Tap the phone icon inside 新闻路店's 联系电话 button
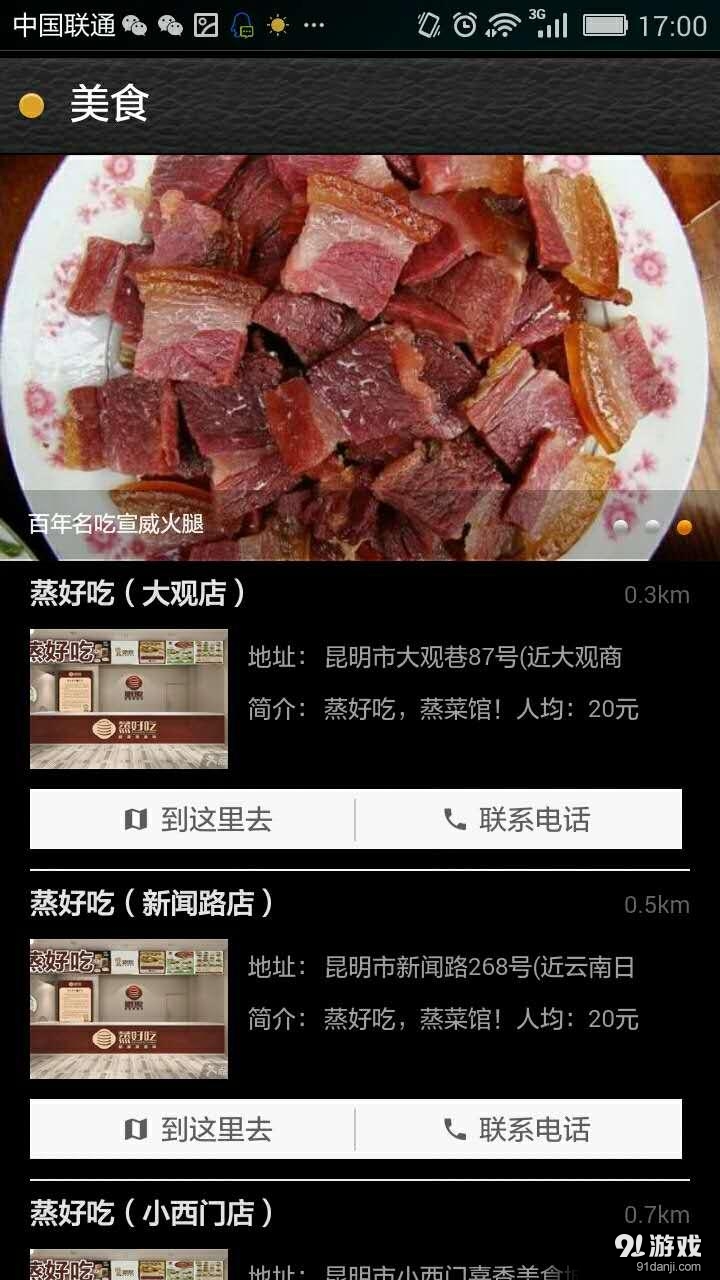Viewport: 720px width, 1280px height. coord(455,1129)
